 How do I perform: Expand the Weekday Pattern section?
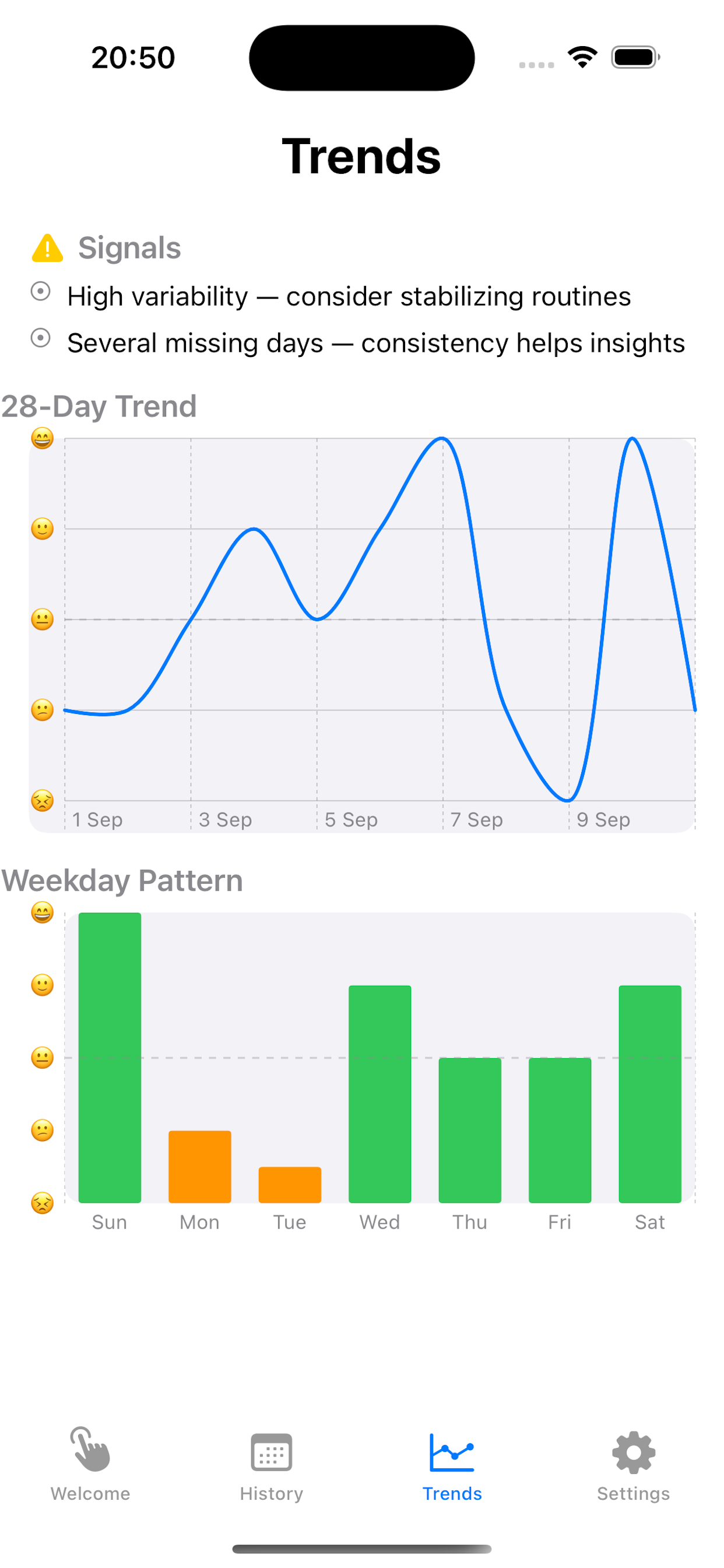(122, 879)
